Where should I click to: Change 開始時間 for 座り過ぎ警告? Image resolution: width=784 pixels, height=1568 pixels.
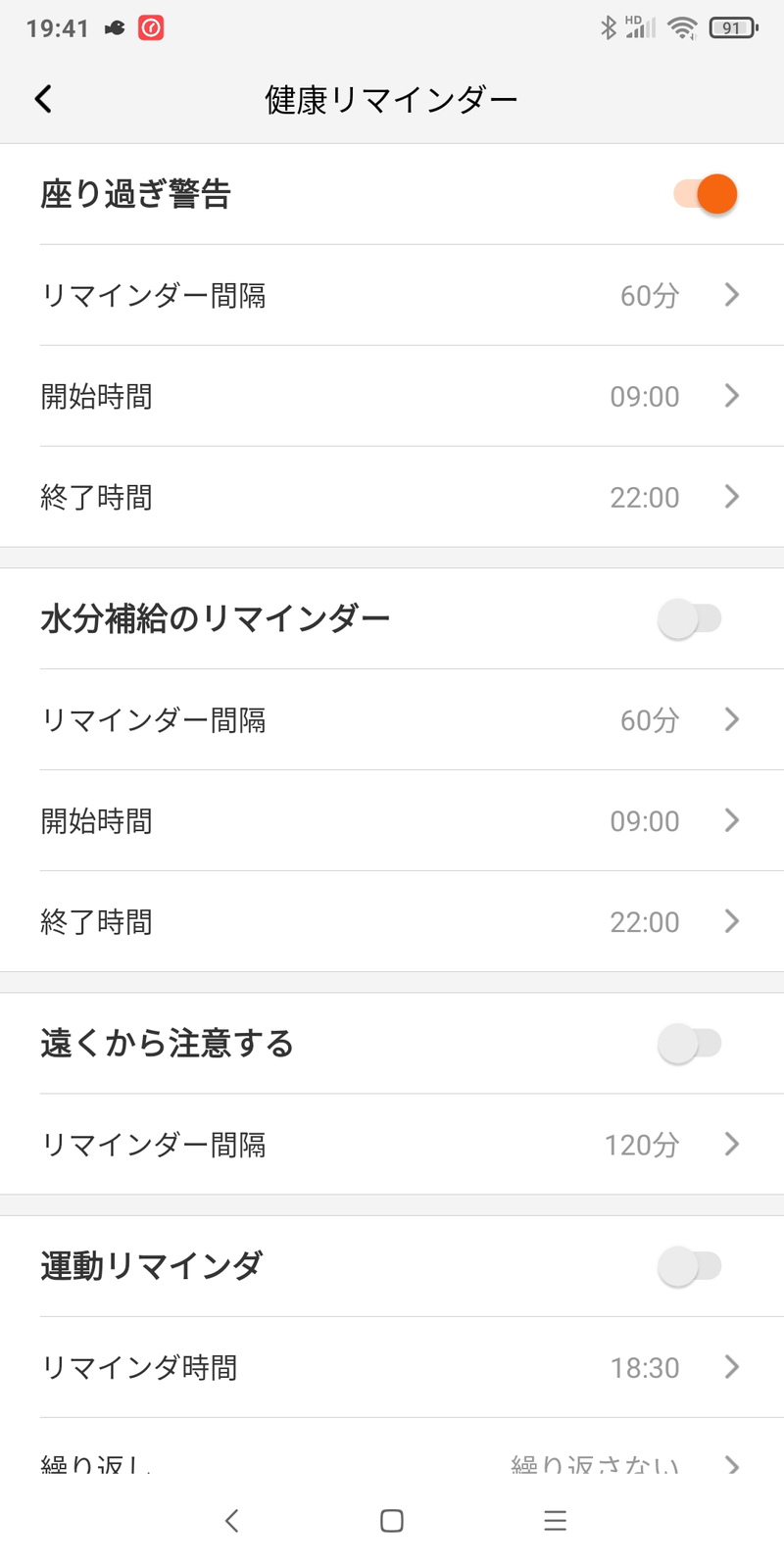[392, 396]
